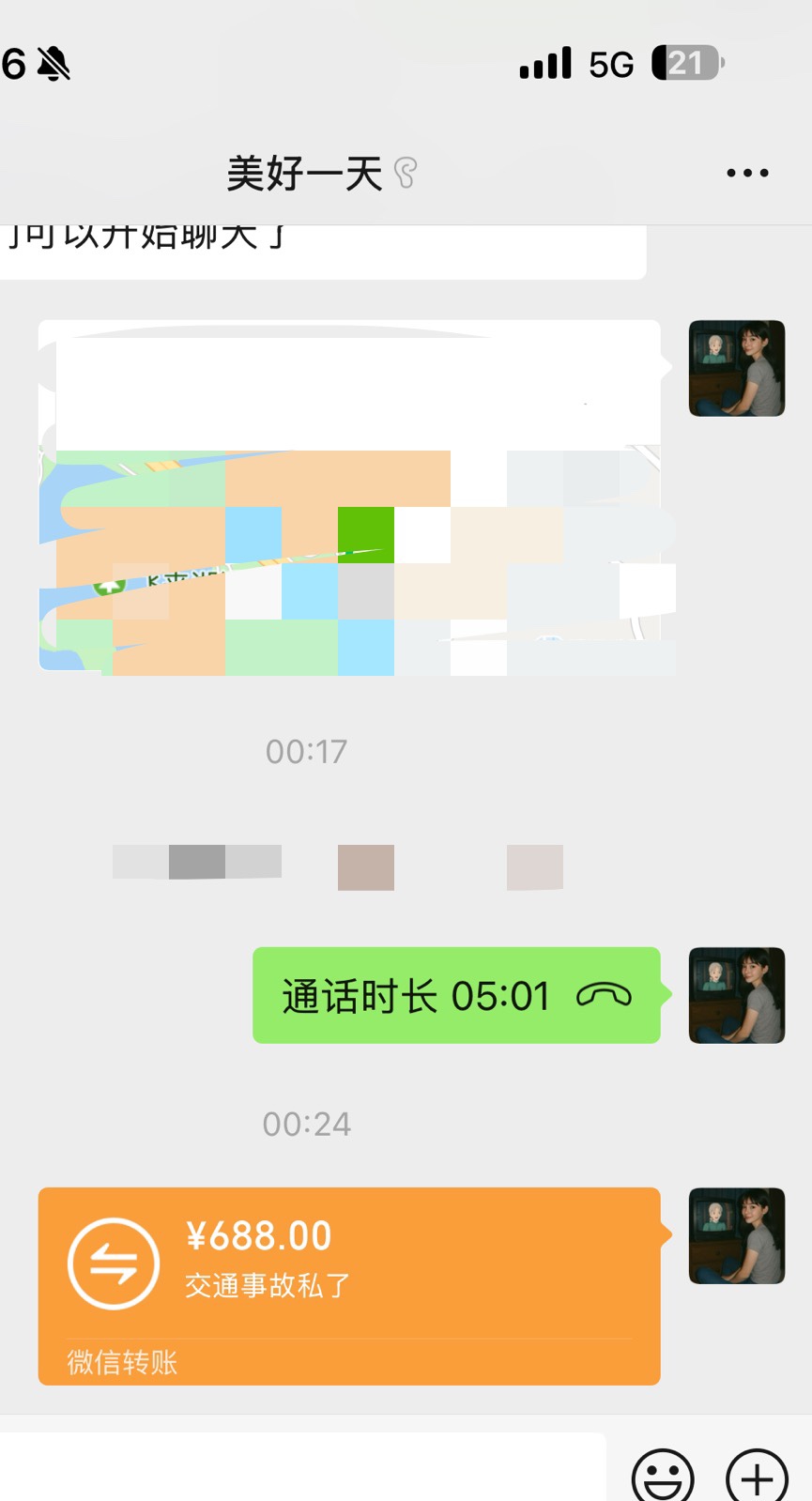Open the three-dot chat options menu
The width and height of the screenshot is (812, 1501).
[747, 173]
